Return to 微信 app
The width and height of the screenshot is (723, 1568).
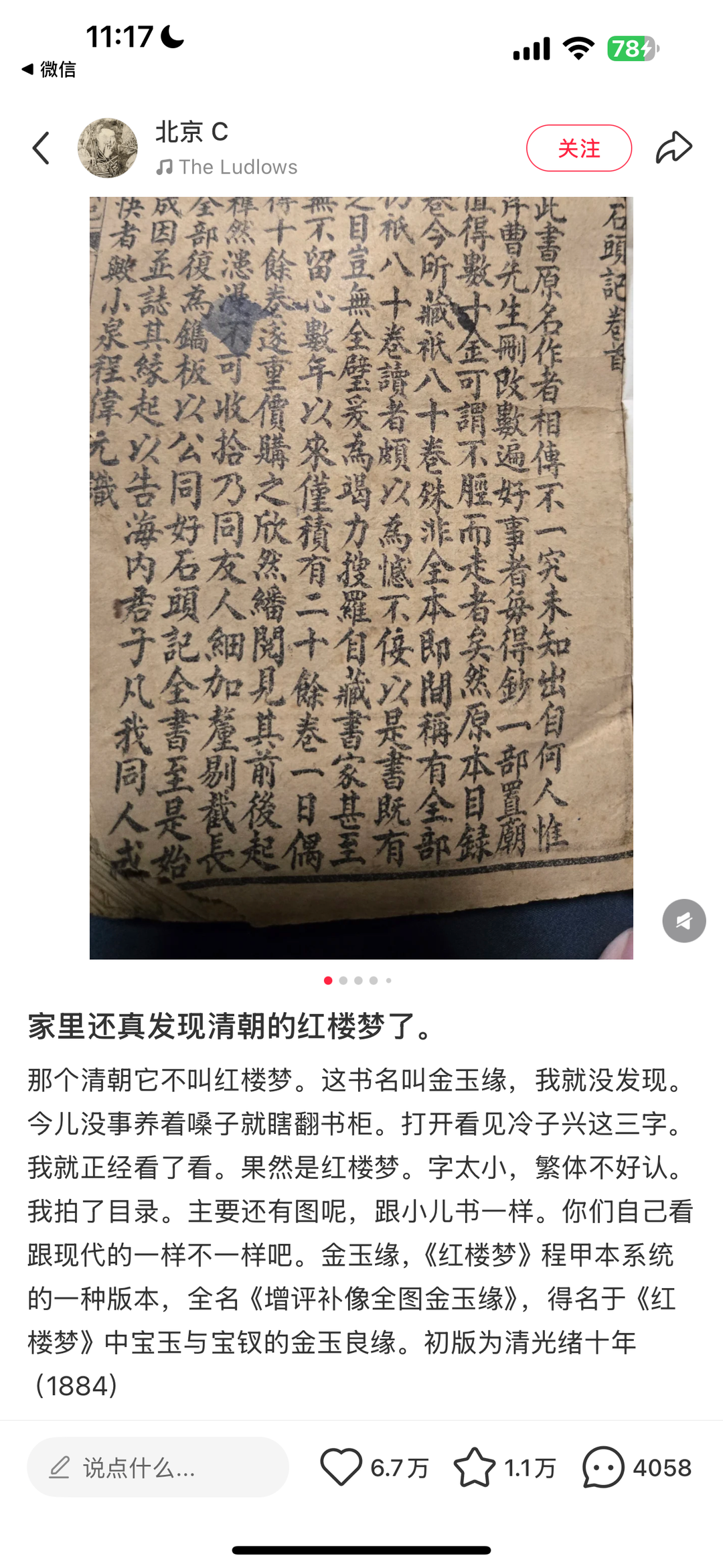tap(49, 69)
